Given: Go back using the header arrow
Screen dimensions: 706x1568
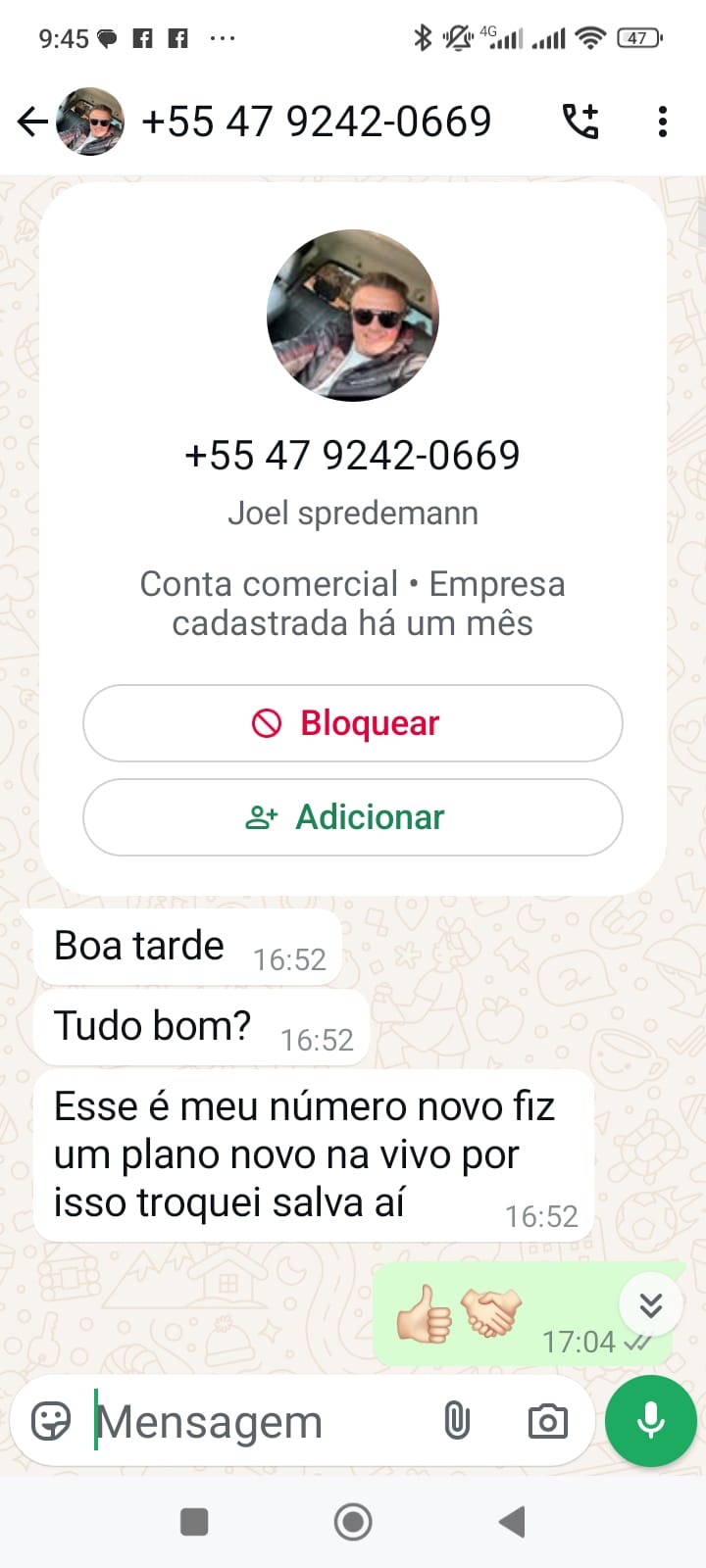Looking at the screenshot, I should pyautogui.click(x=32, y=122).
